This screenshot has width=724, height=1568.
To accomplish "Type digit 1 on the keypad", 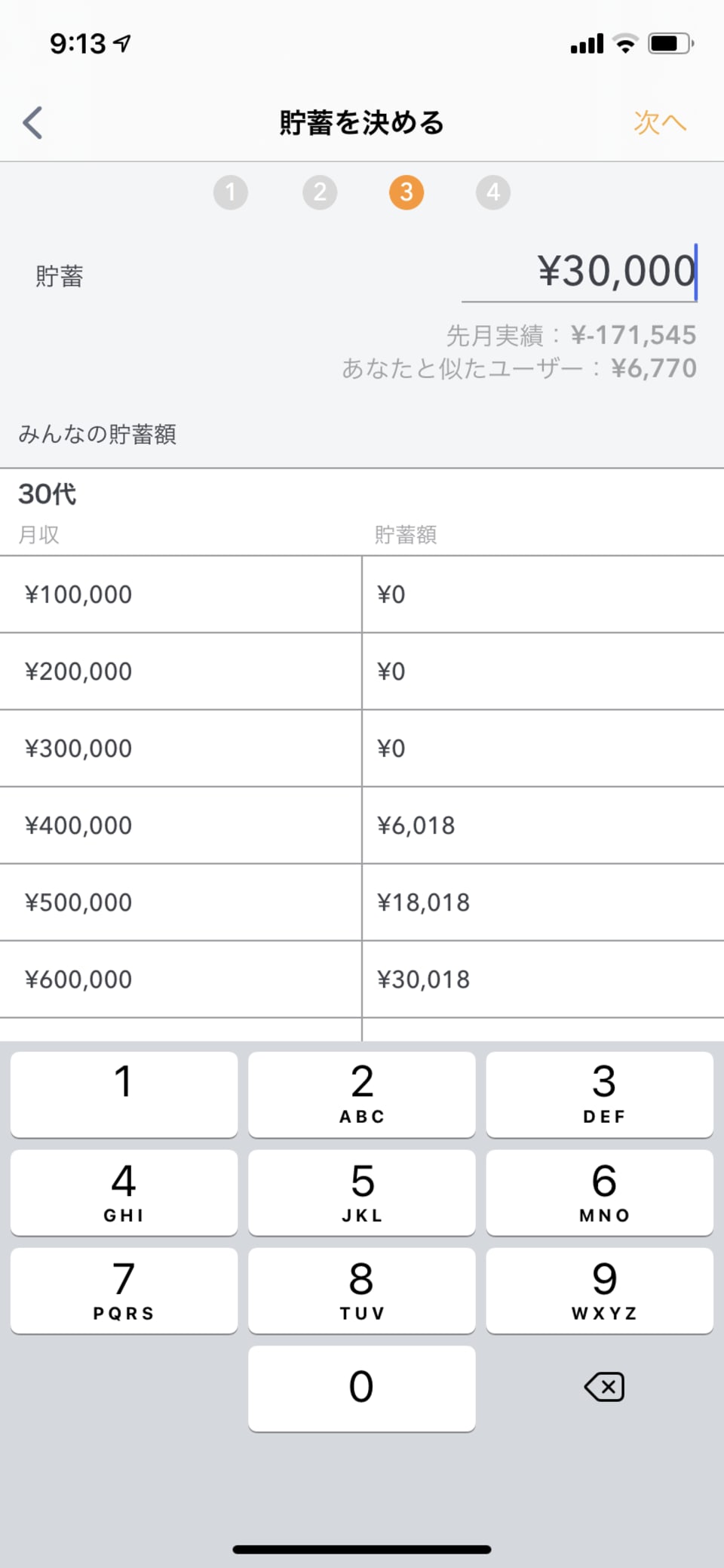I will 124,1093.
